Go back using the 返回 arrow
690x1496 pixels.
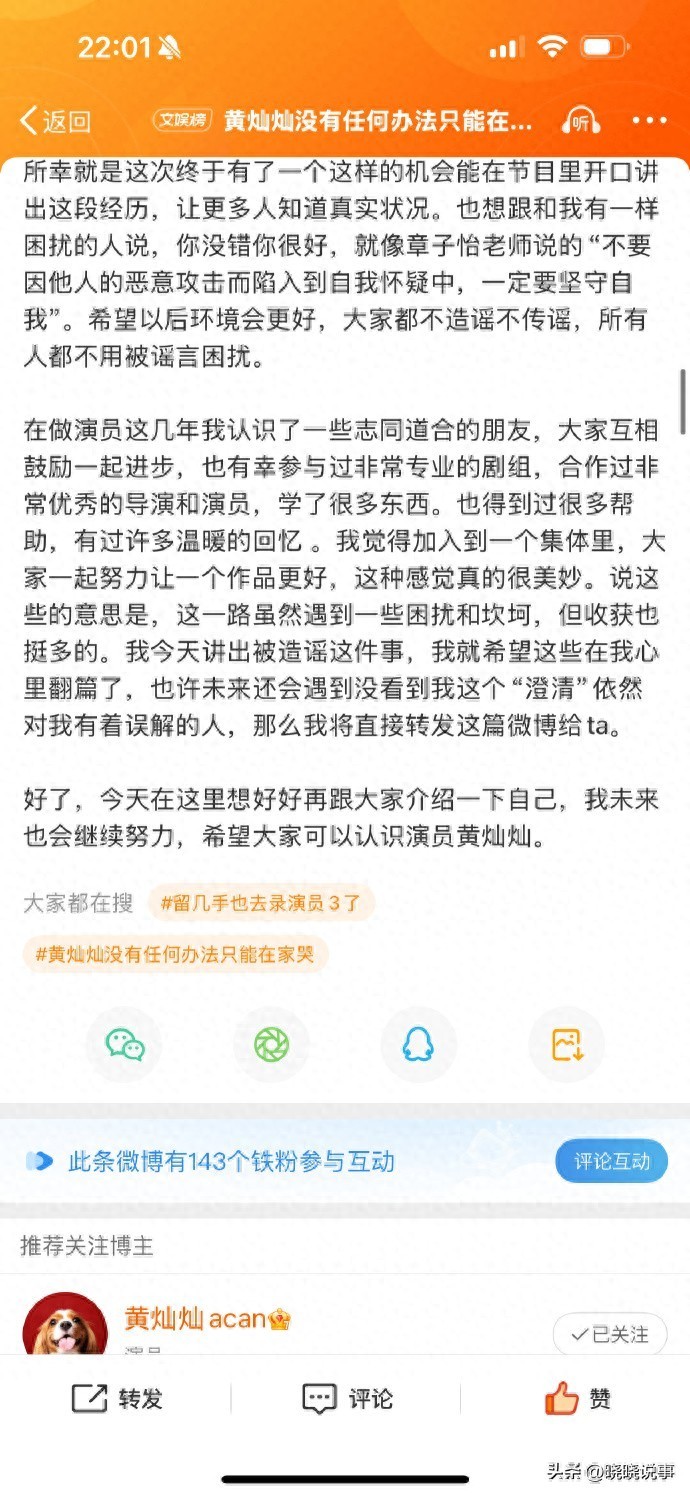pos(55,122)
